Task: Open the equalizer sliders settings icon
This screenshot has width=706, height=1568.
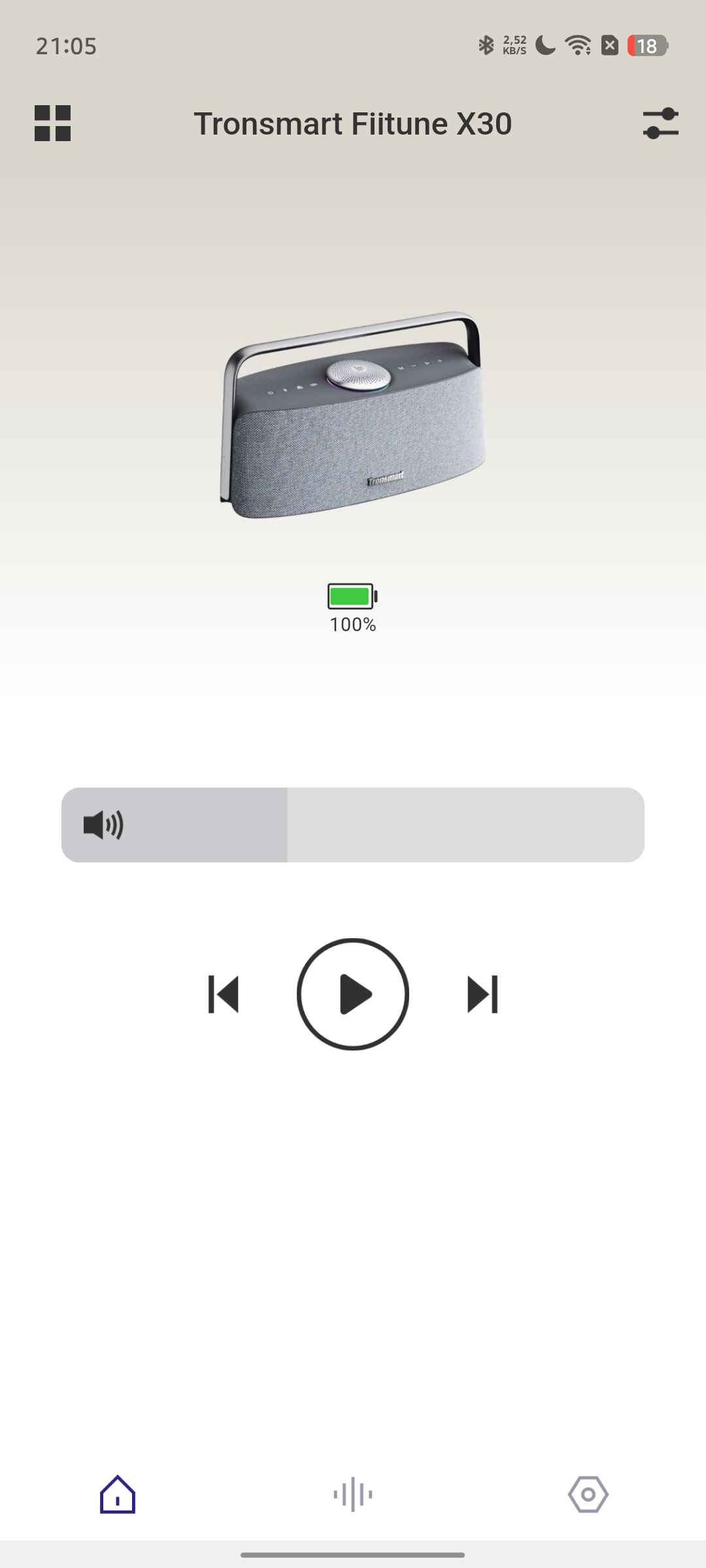Action: pyautogui.click(x=660, y=123)
